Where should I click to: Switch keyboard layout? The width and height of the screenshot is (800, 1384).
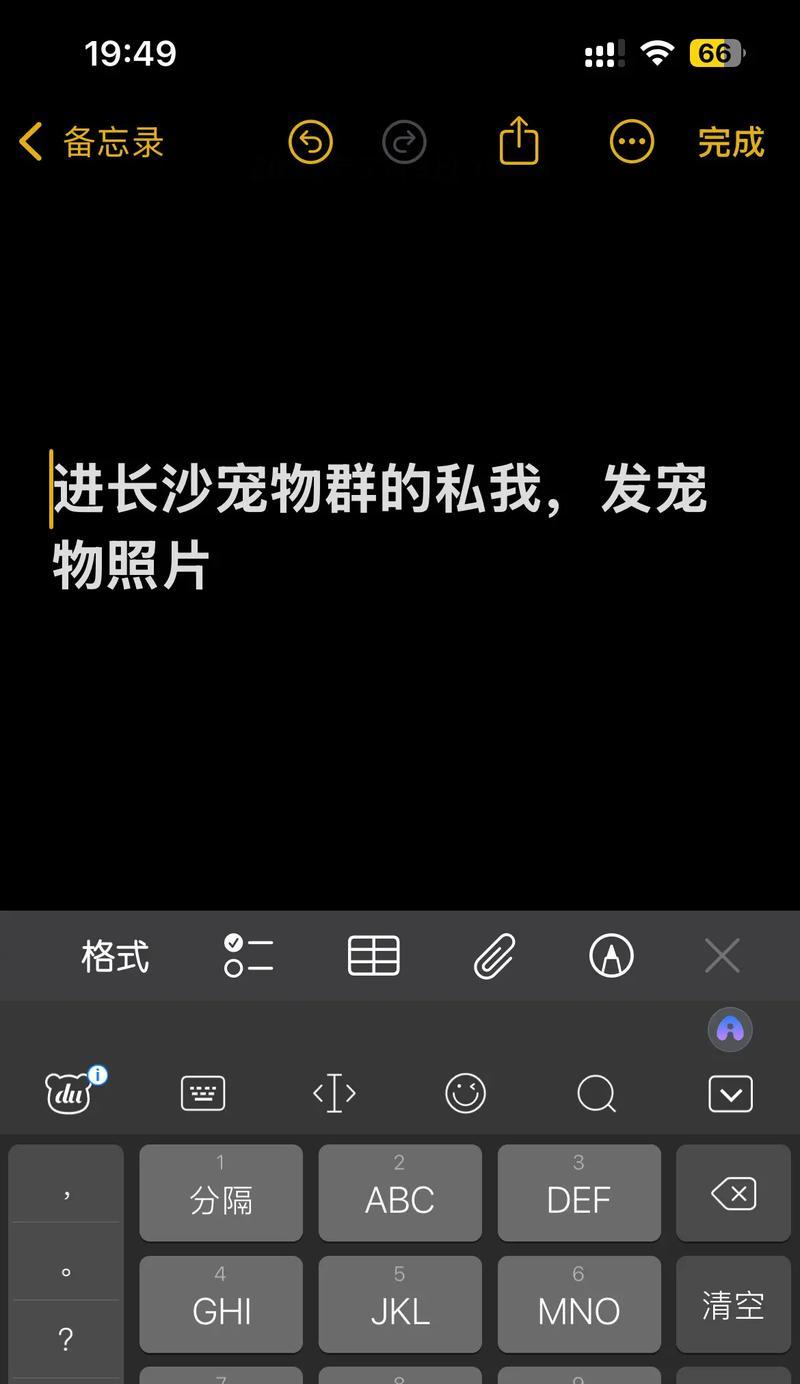pyautogui.click(x=203, y=1093)
